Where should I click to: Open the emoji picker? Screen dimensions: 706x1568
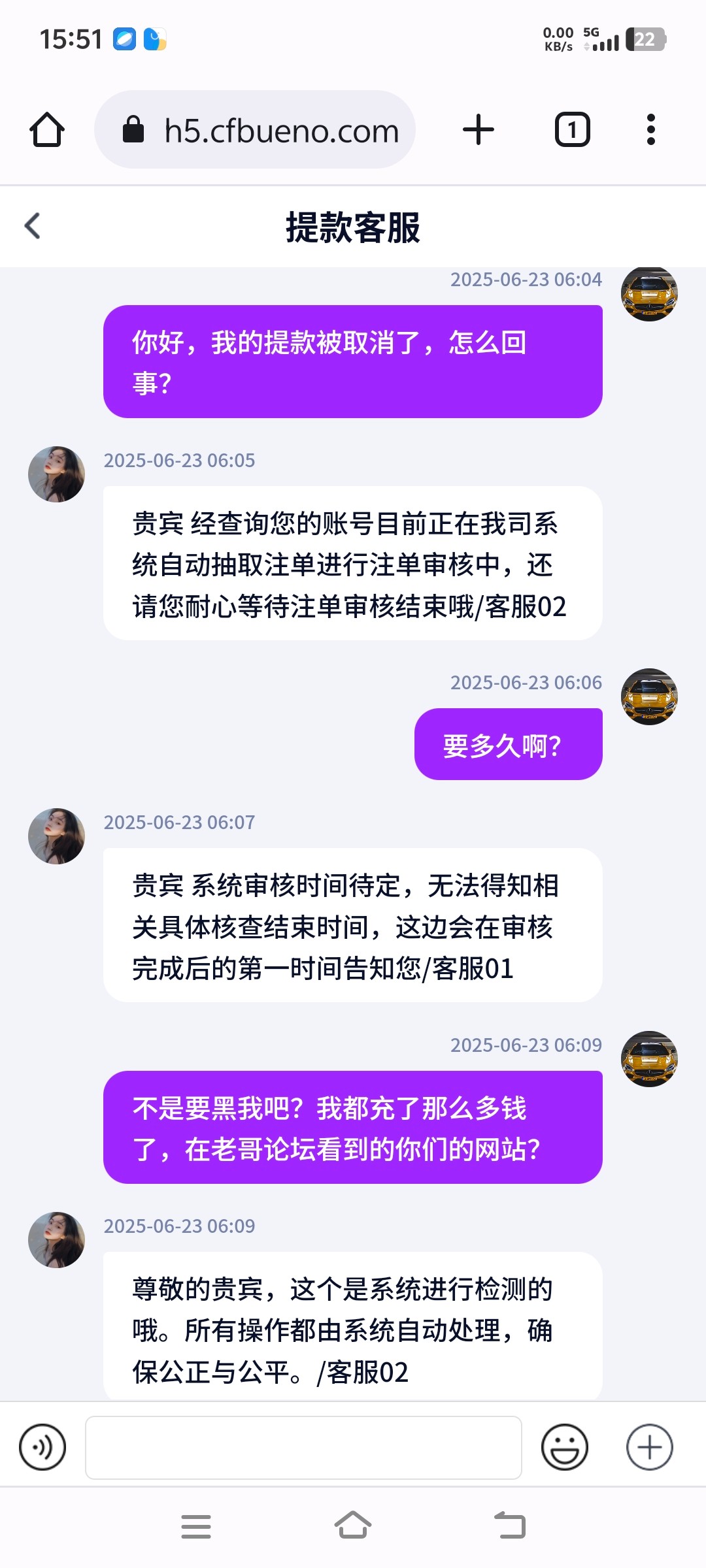point(564,1447)
